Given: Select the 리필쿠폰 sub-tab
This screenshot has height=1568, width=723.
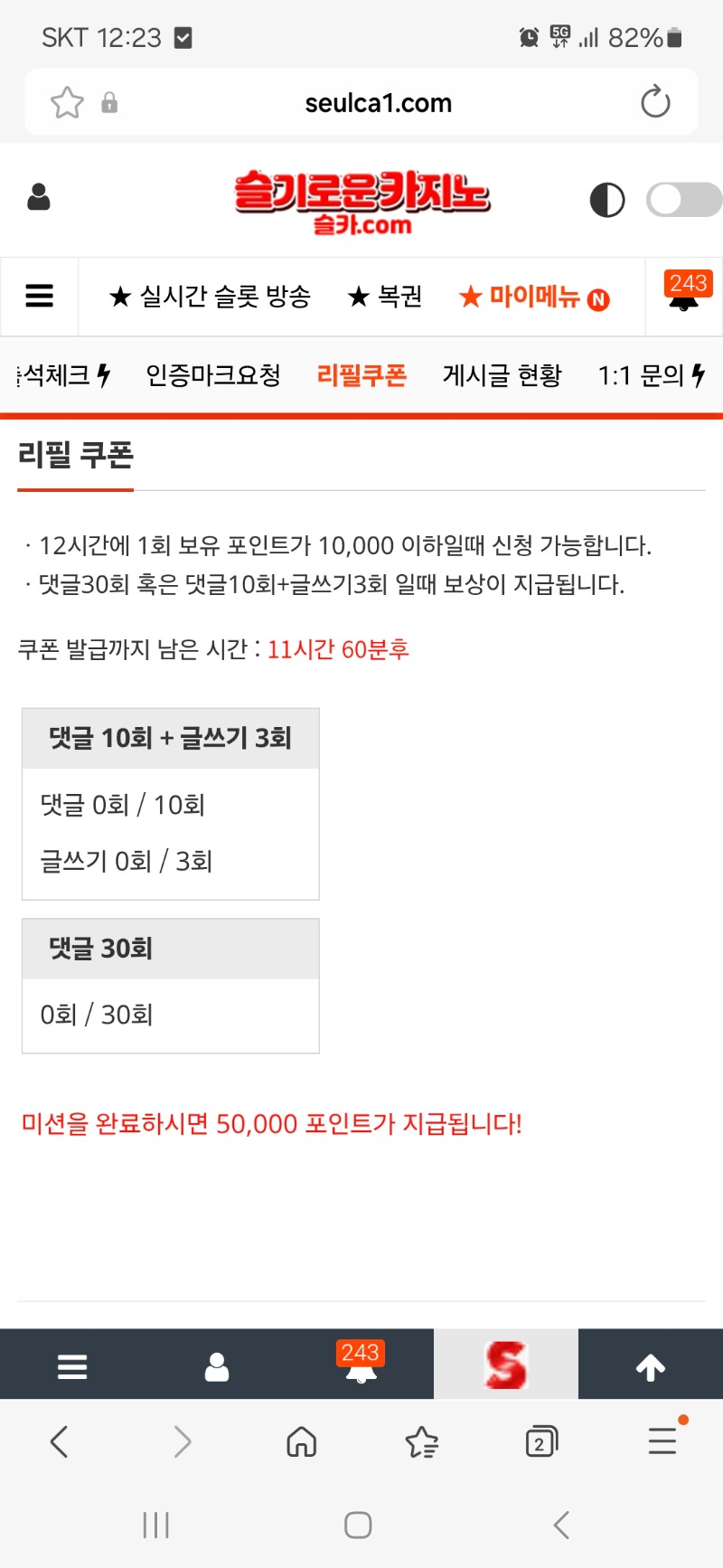Looking at the screenshot, I should (x=361, y=375).
